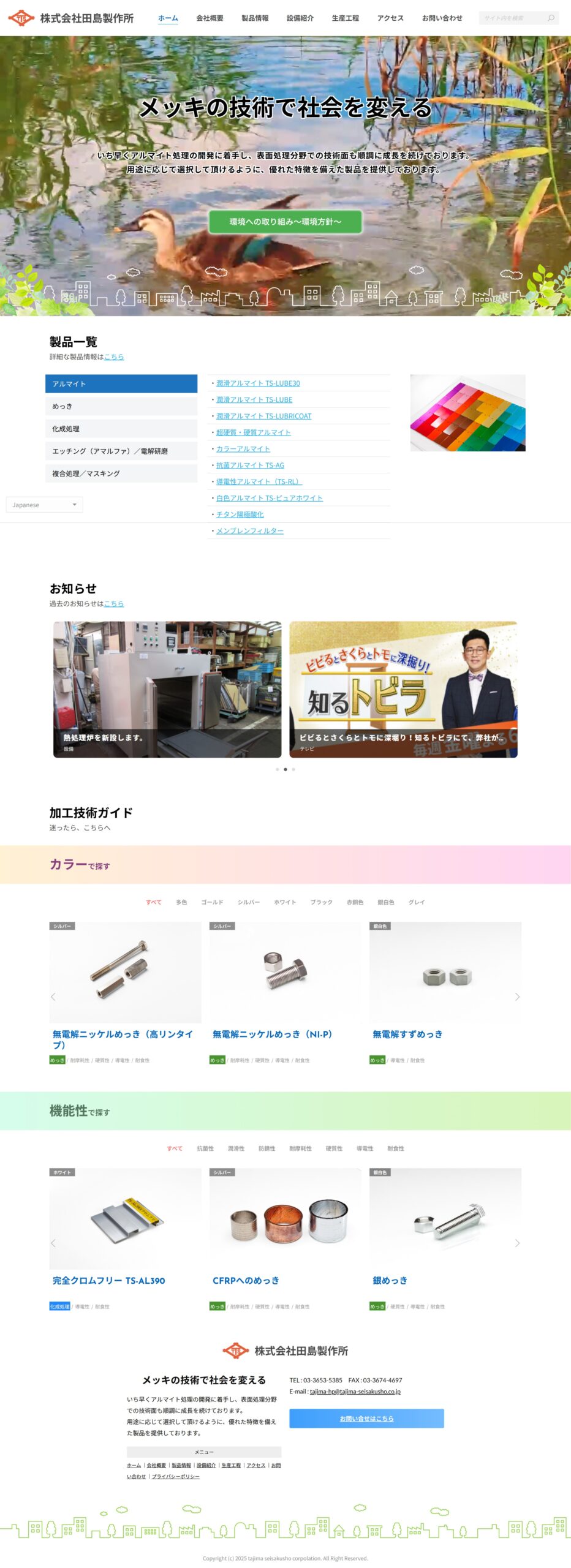
Task: Tap the お問い合せはこちら blue button
Action: [366, 1419]
